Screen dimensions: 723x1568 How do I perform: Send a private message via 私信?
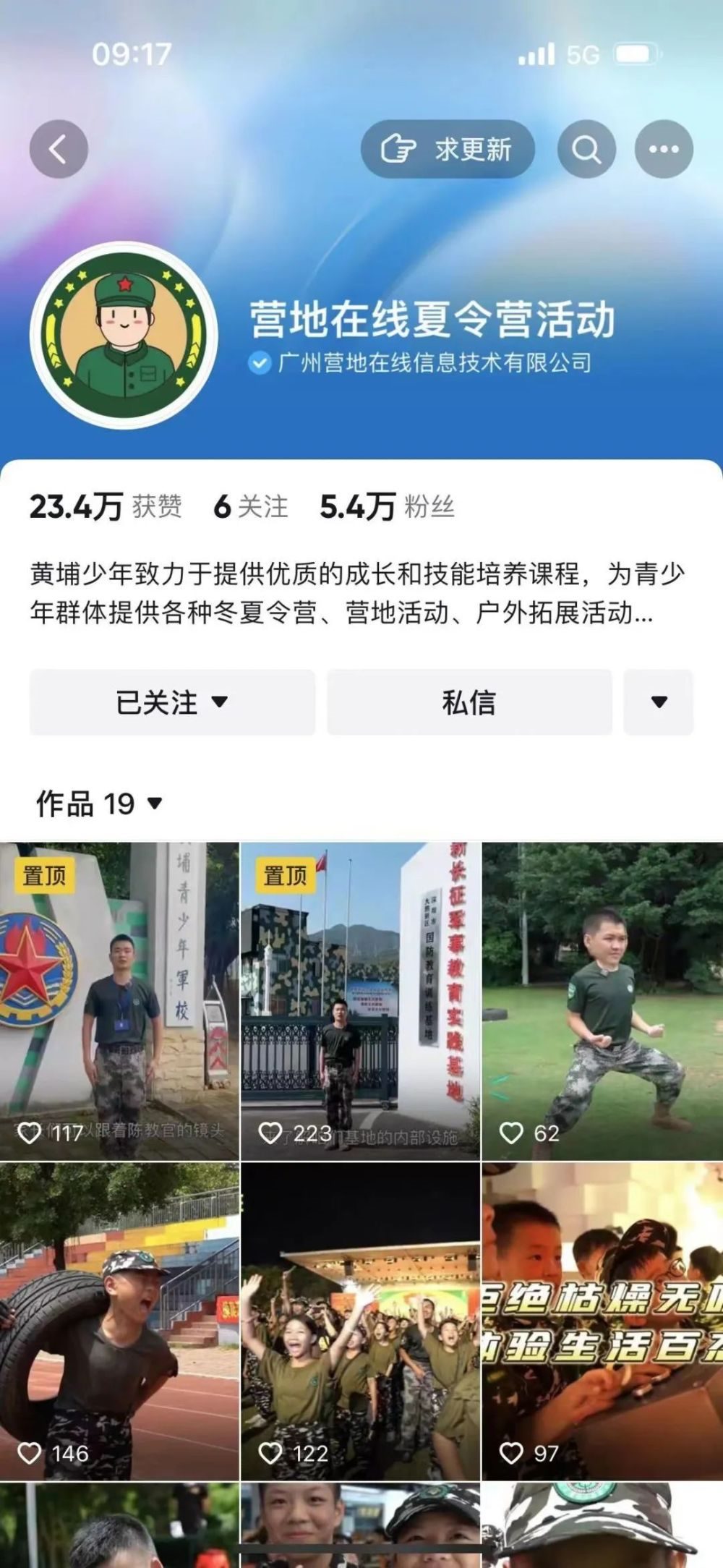tap(469, 702)
